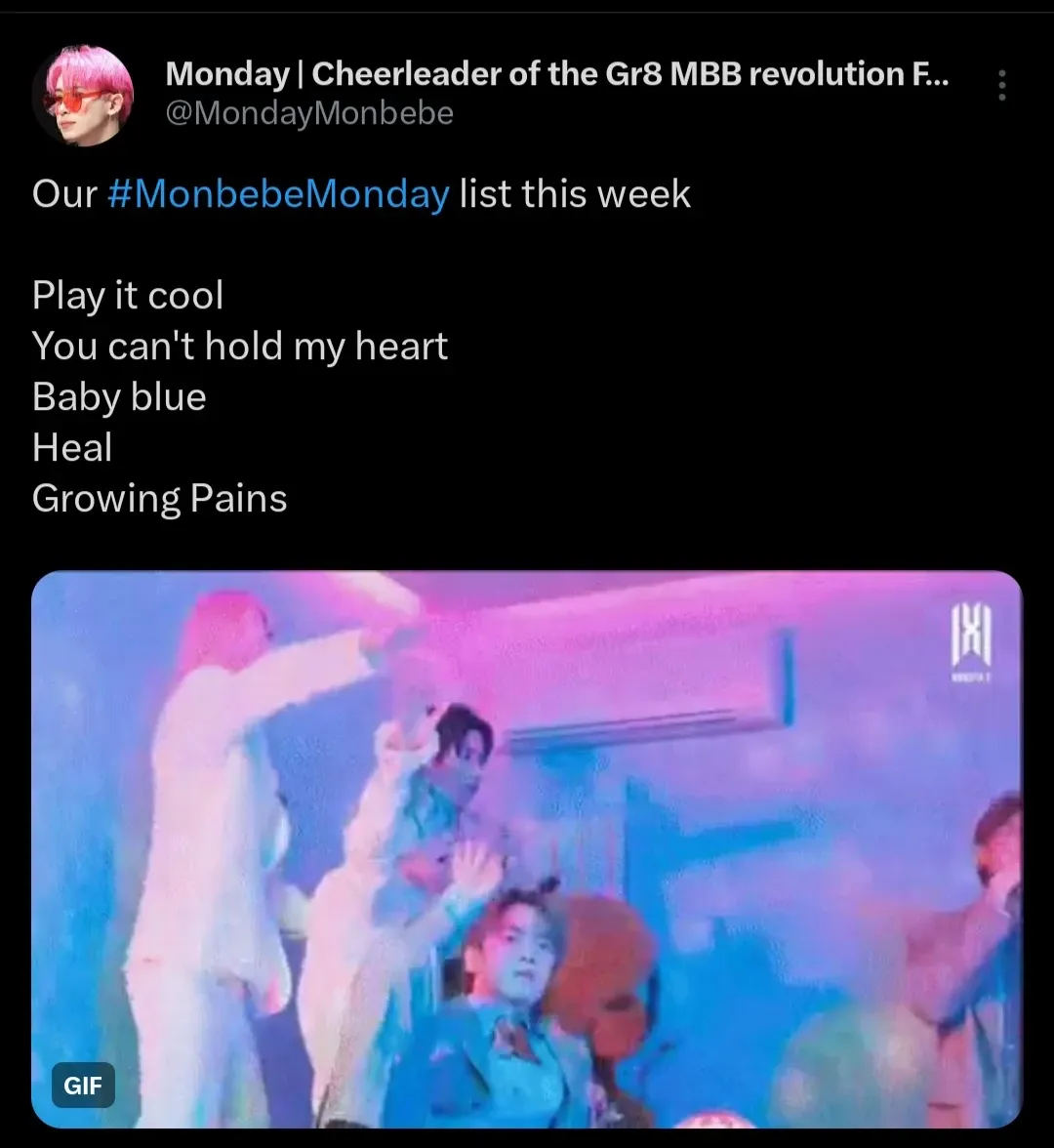Open the #MonbebeMonday hashtag
Screen dimensions: 1054x1148
coord(277,193)
